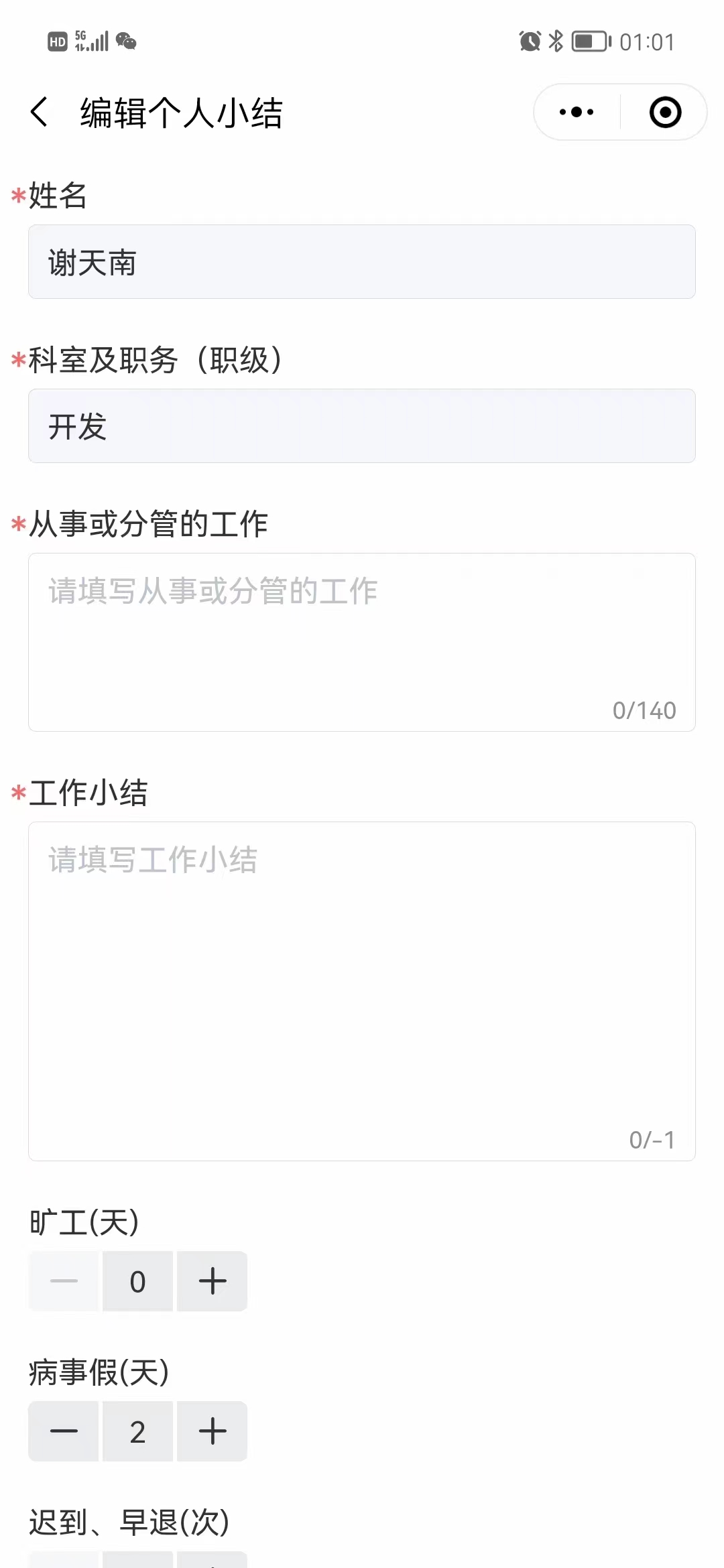The width and height of the screenshot is (724, 1568).
Task: Decrease 病事假(天) count by one
Action: [64, 1431]
